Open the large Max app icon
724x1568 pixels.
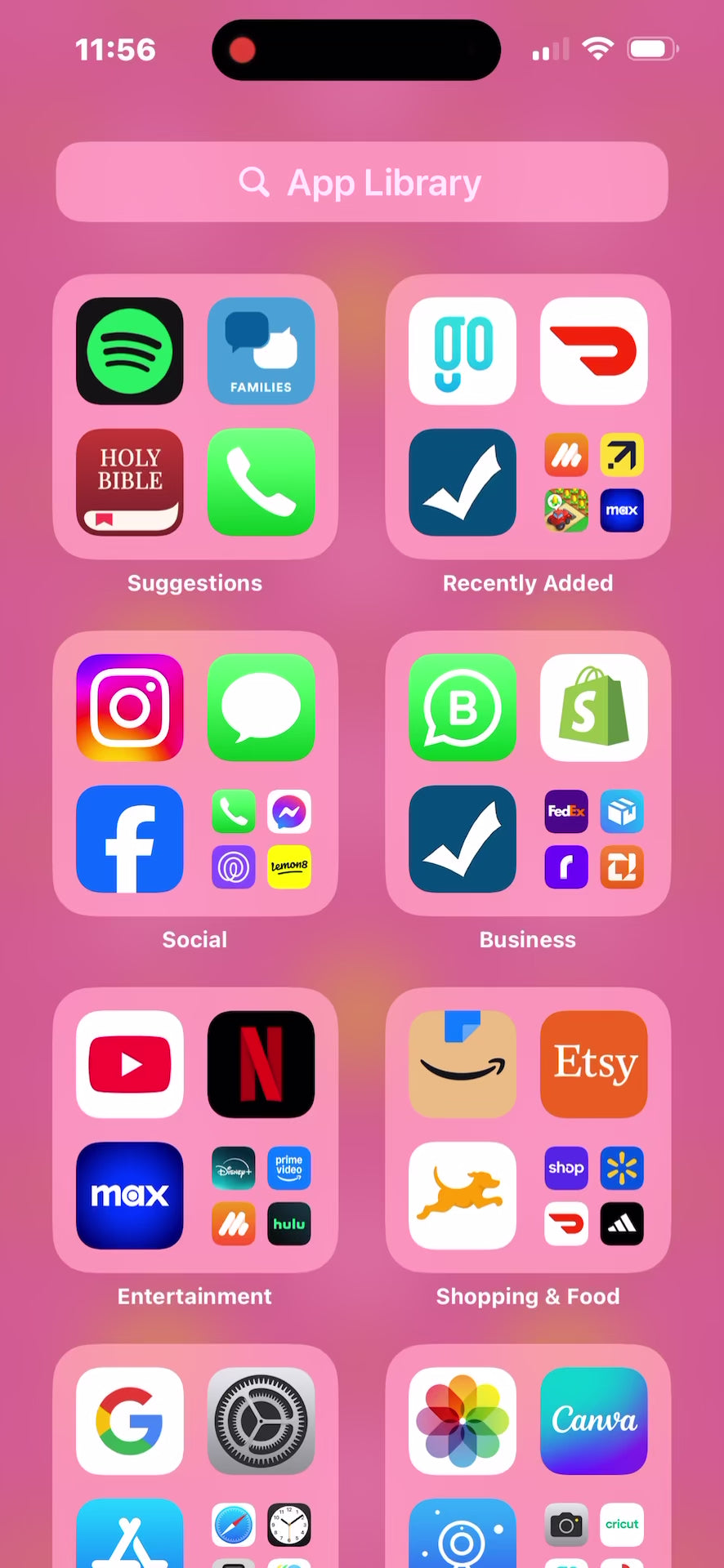click(129, 1195)
